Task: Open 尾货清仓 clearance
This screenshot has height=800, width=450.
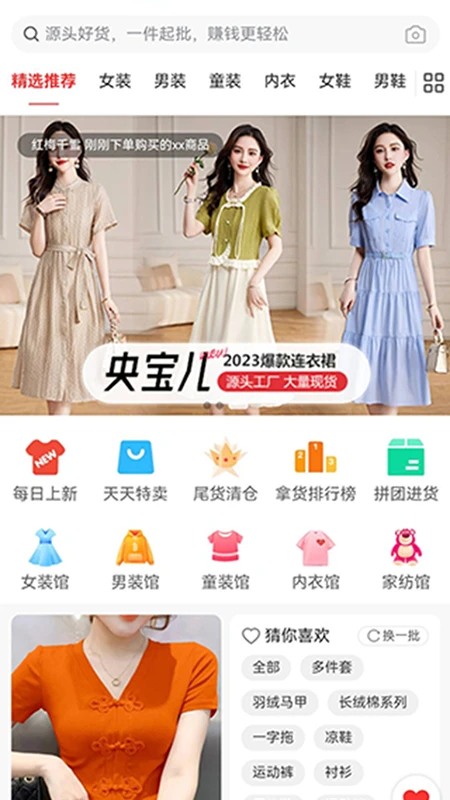Action: click(x=225, y=469)
